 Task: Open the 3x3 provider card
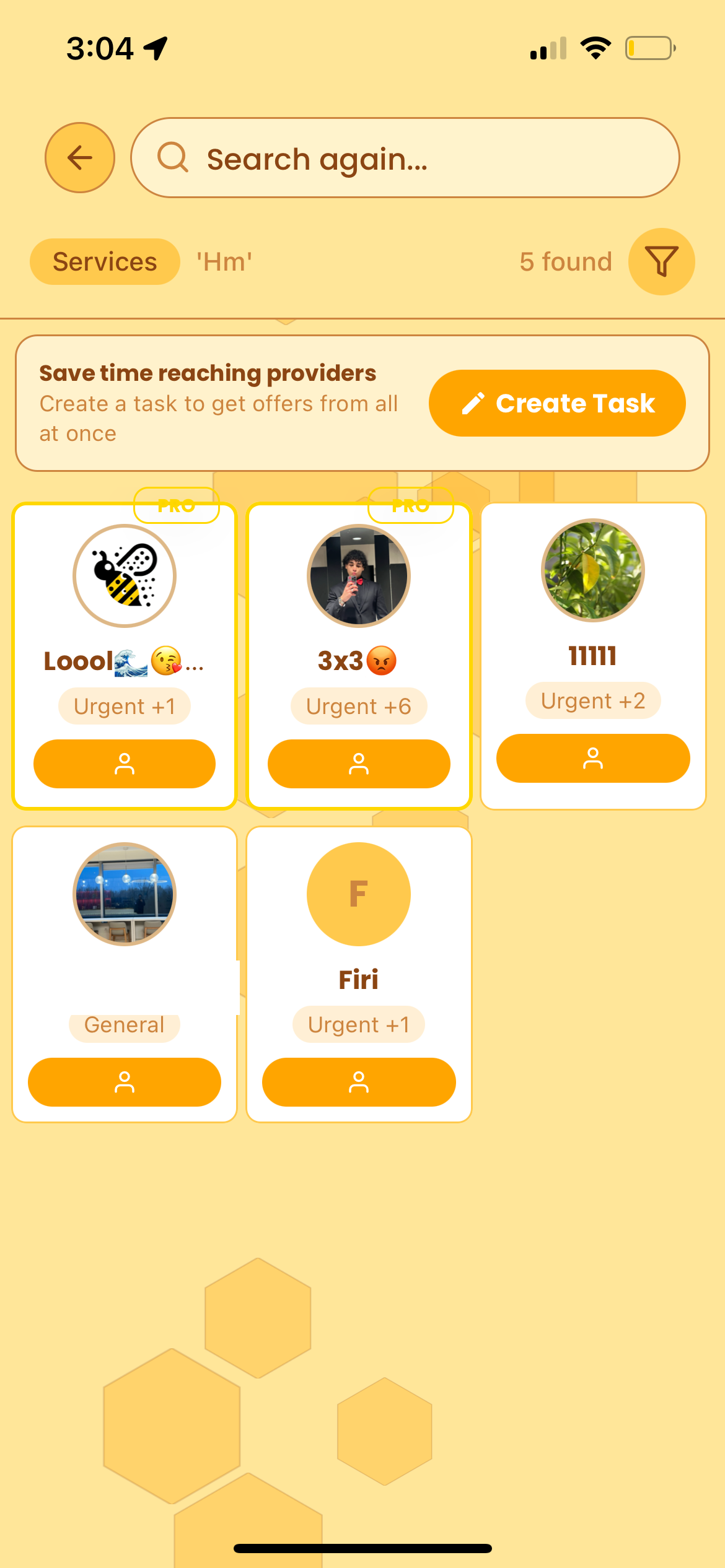[x=359, y=656]
